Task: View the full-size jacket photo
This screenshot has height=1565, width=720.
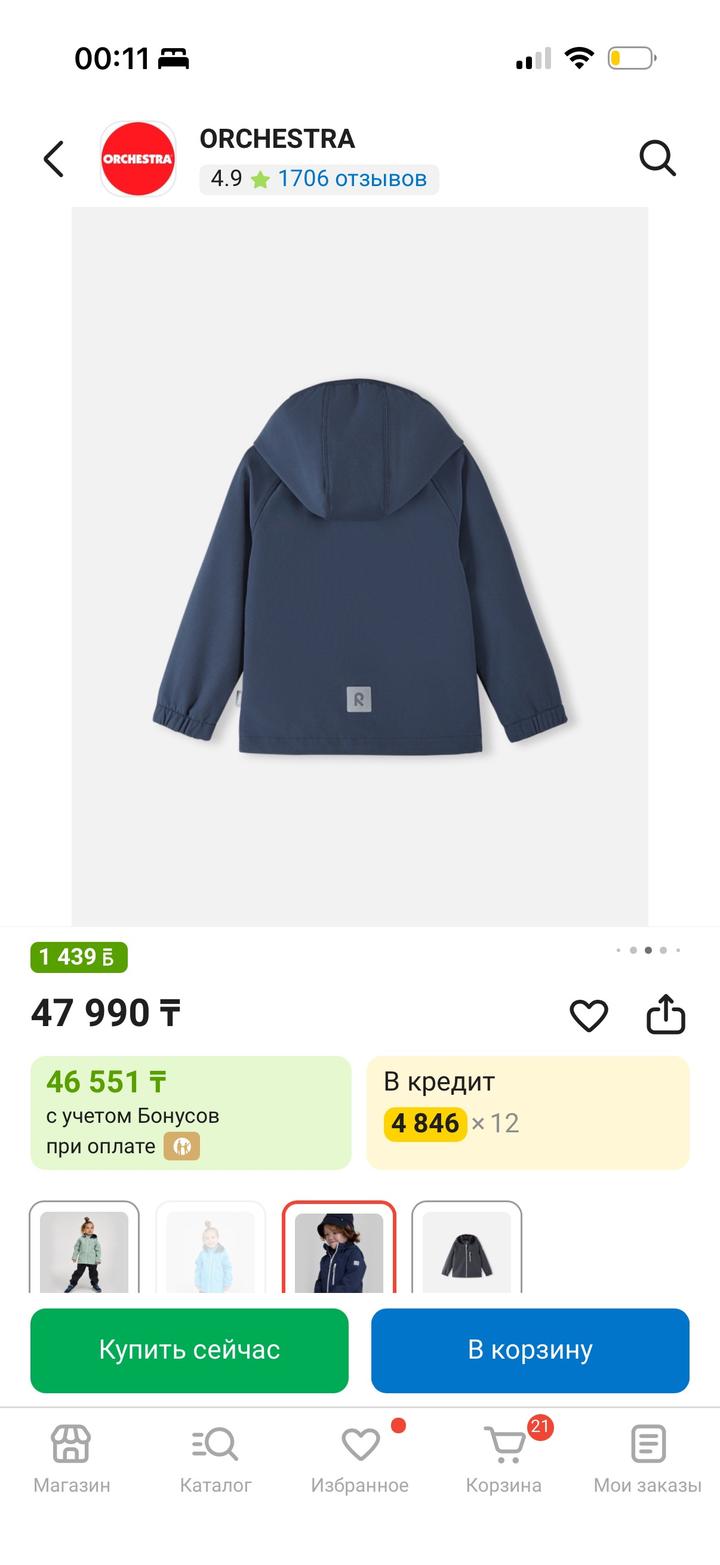Action: [360, 566]
